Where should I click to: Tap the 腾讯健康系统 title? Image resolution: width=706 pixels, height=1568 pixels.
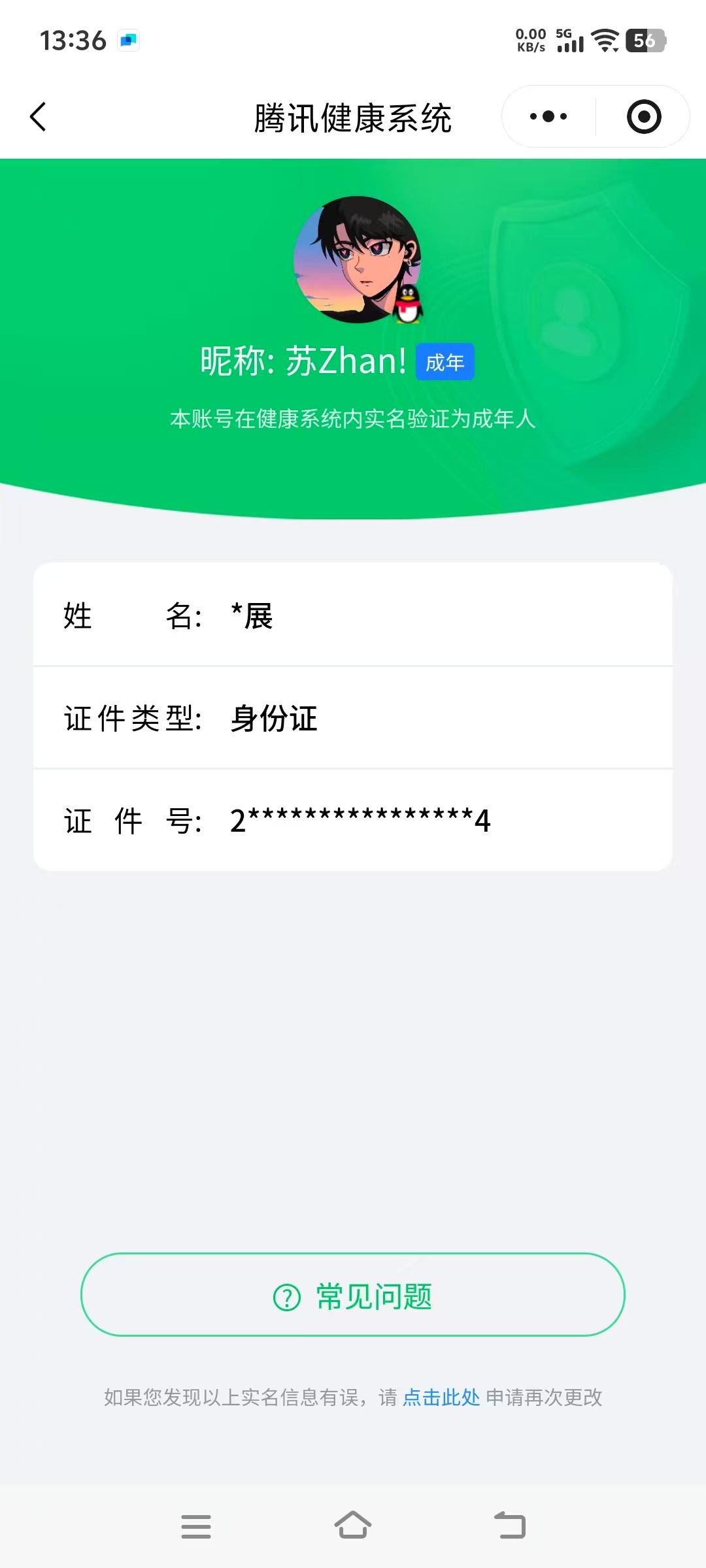tap(353, 119)
